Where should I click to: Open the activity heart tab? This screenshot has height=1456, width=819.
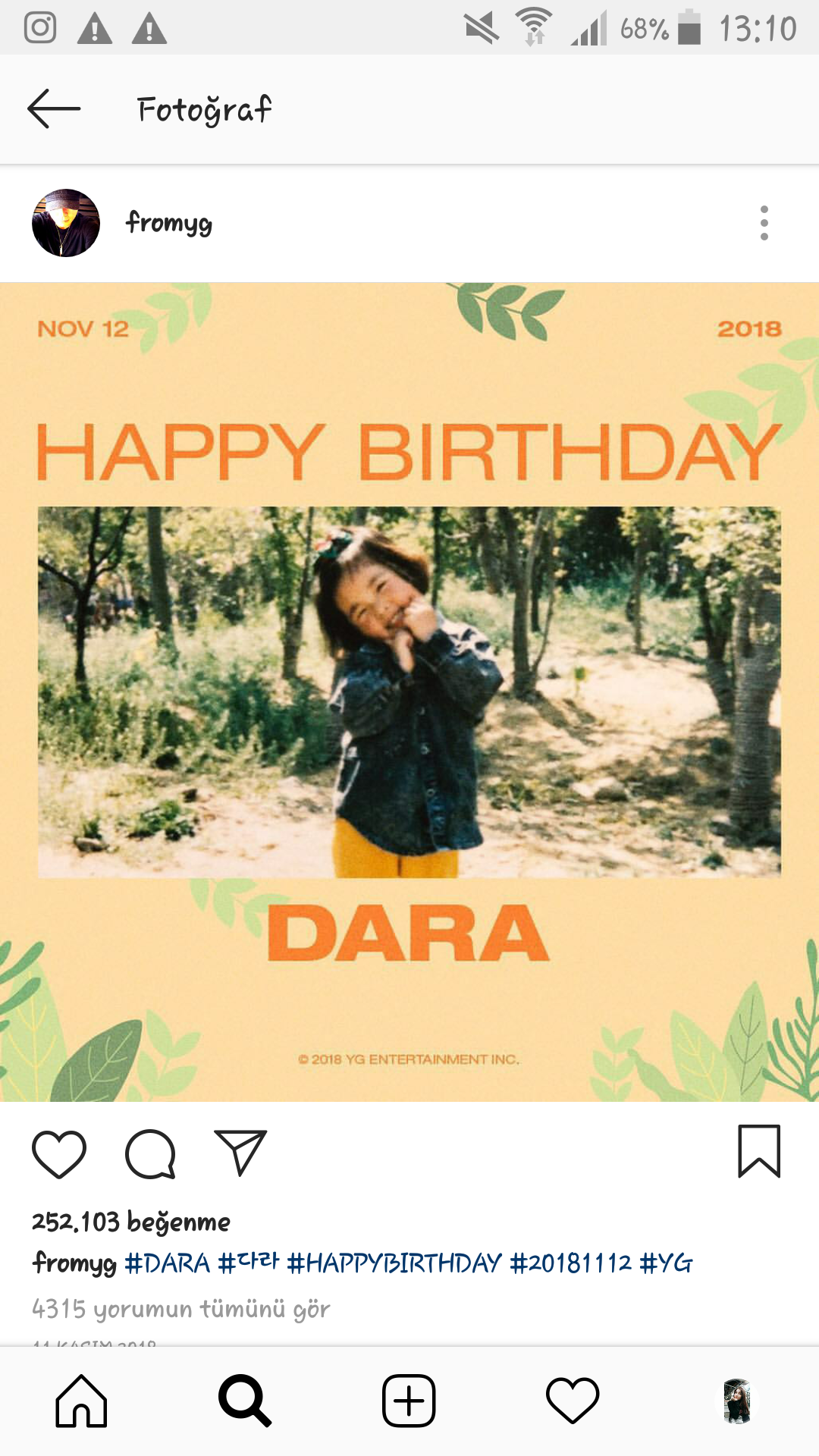click(573, 1401)
